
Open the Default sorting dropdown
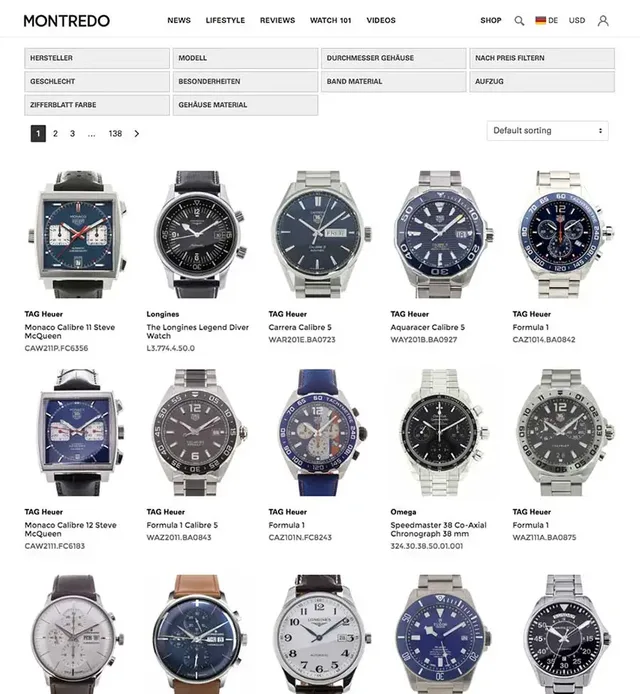point(547,131)
